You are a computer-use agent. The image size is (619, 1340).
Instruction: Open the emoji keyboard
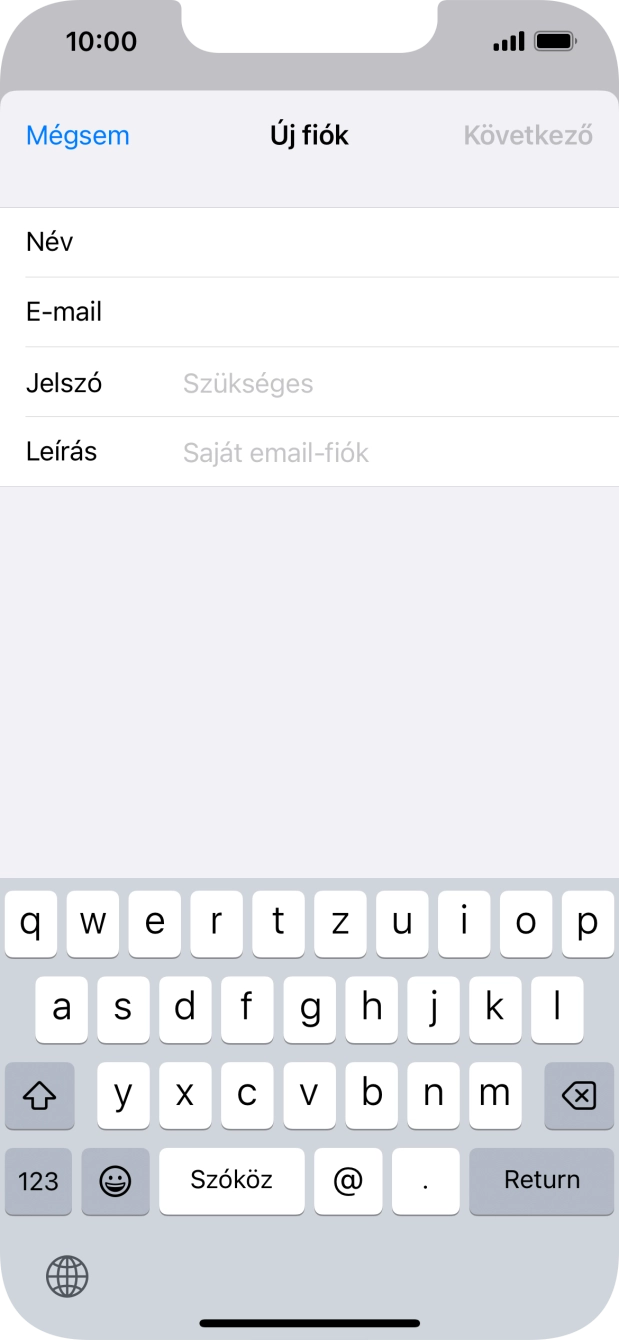coord(115,1181)
